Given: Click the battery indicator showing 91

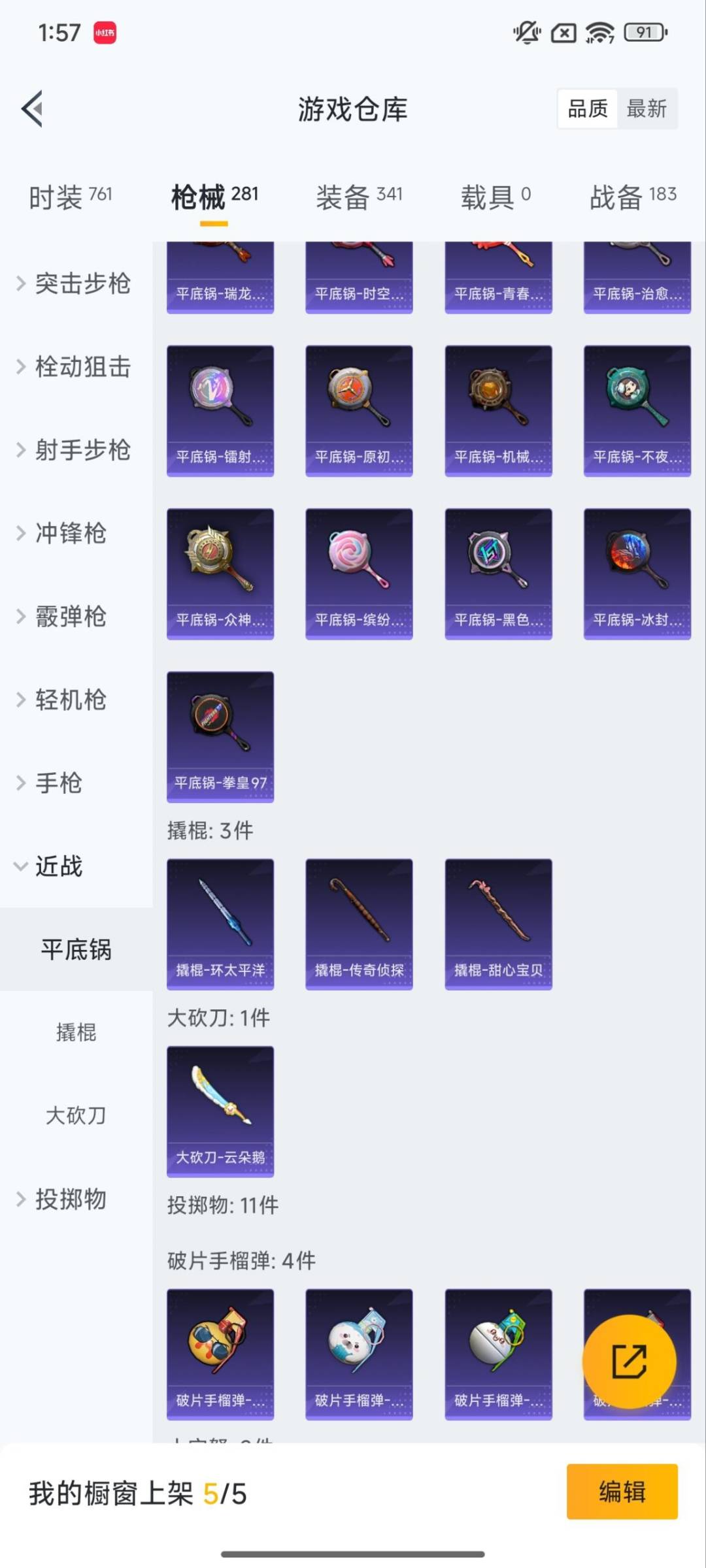Looking at the screenshot, I should pyautogui.click(x=643, y=33).
